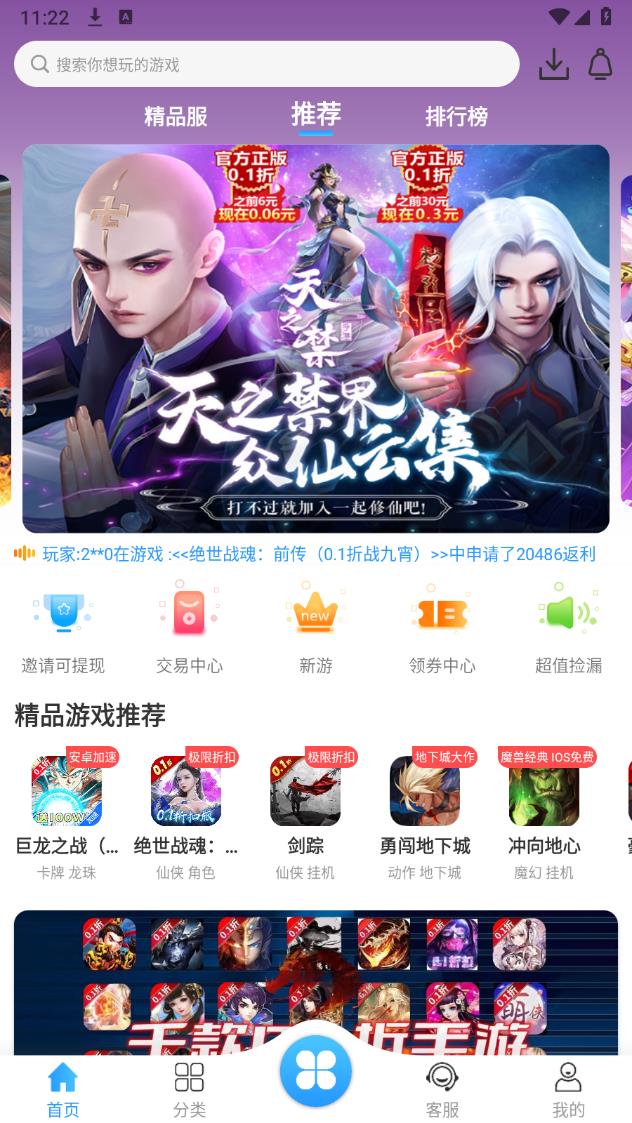
Task: Open the downloads icon
Action: 553,65
